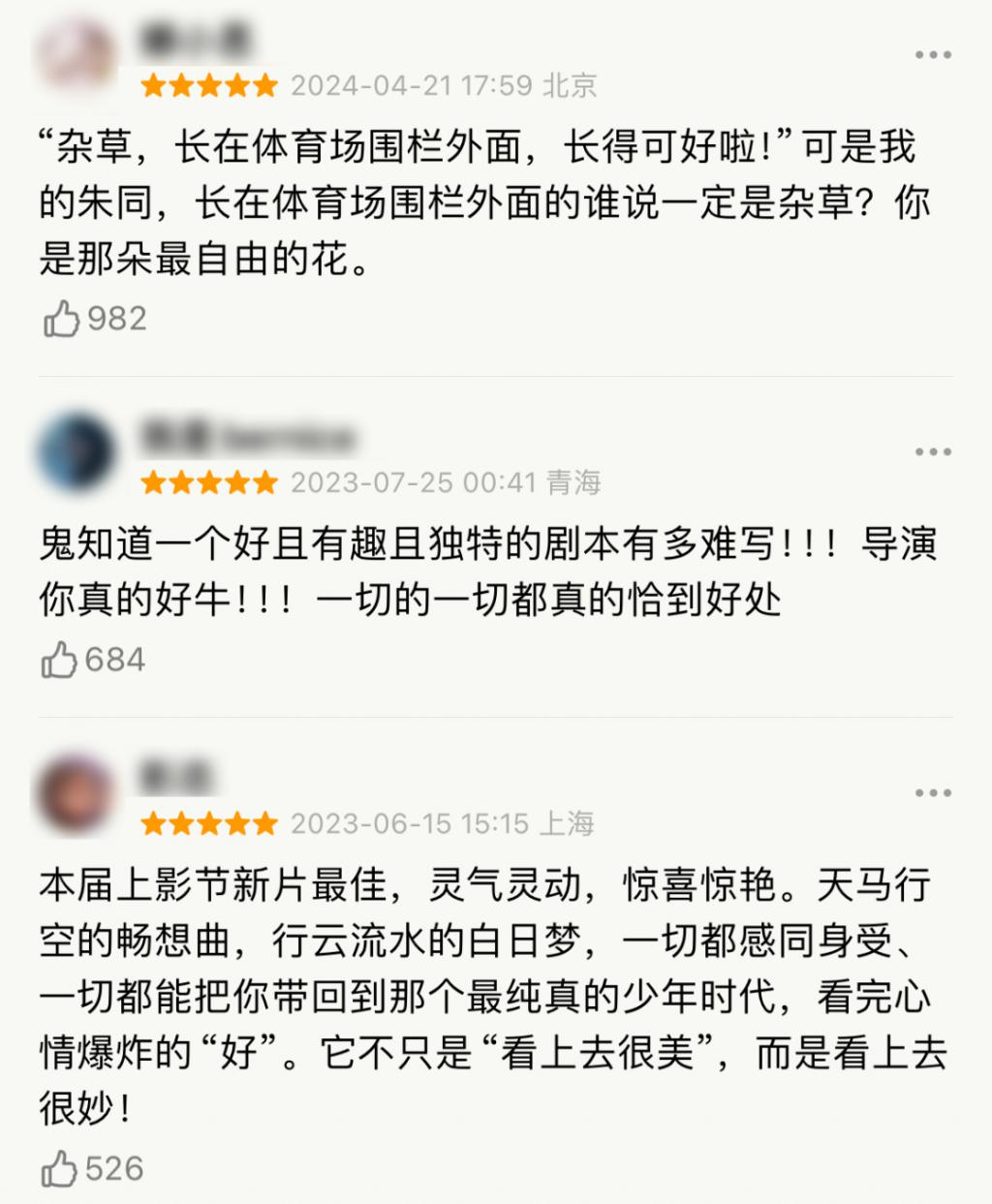
Task: Like the review with 684 likes
Action: pos(59,661)
